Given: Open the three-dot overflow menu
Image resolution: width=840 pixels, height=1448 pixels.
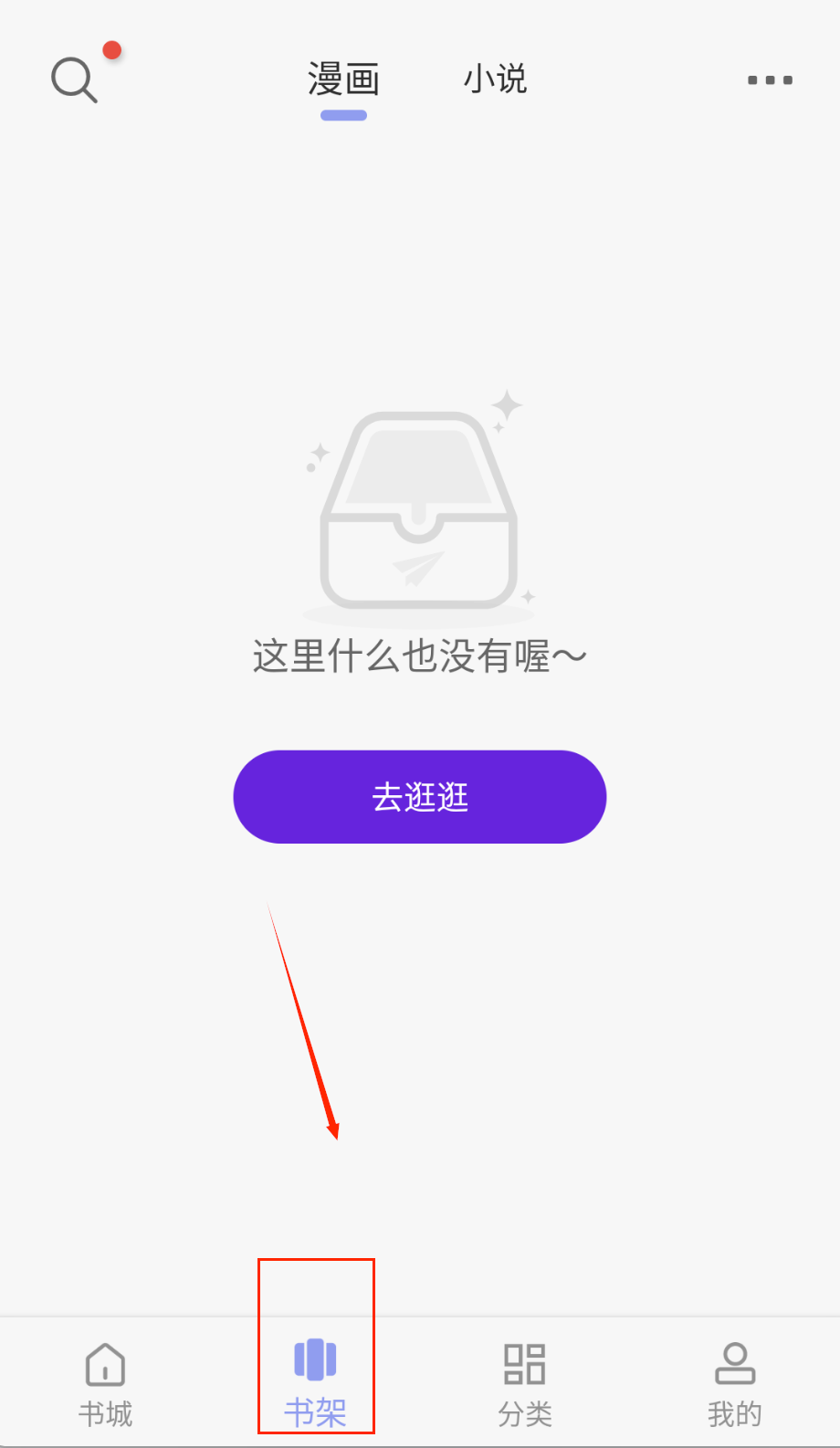Looking at the screenshot, I should 770,80.
